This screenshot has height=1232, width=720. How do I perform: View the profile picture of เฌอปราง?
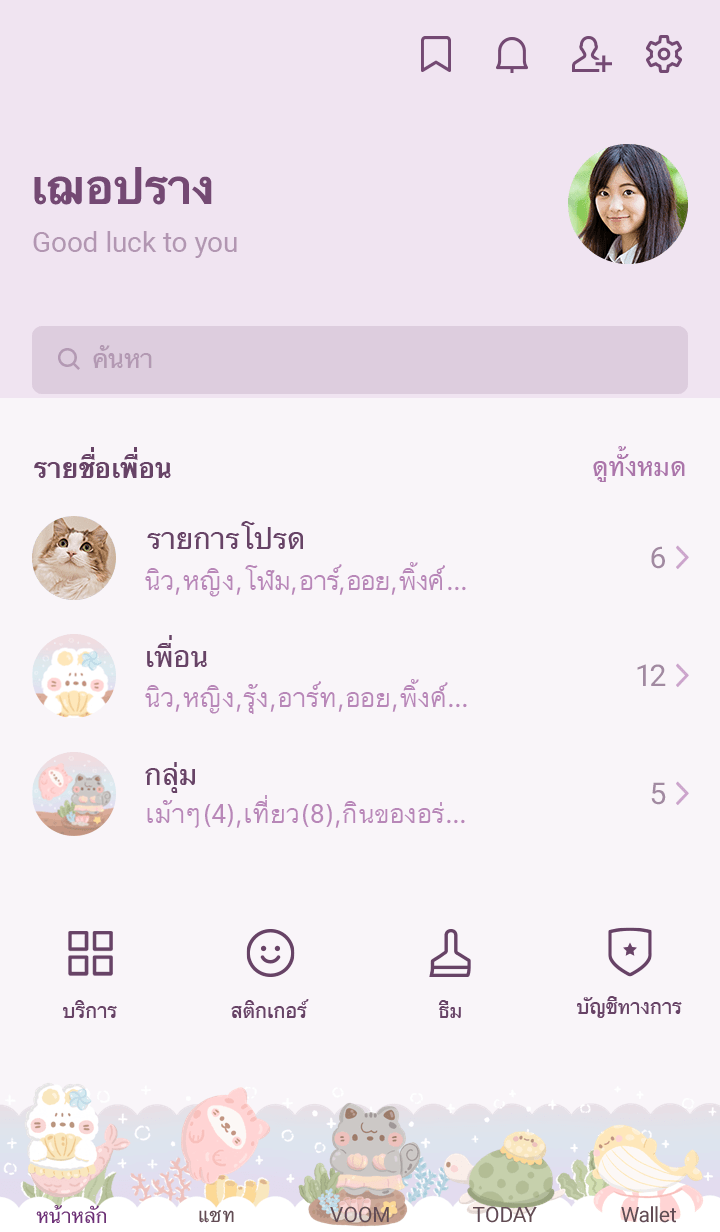click(x=627, y=204)
